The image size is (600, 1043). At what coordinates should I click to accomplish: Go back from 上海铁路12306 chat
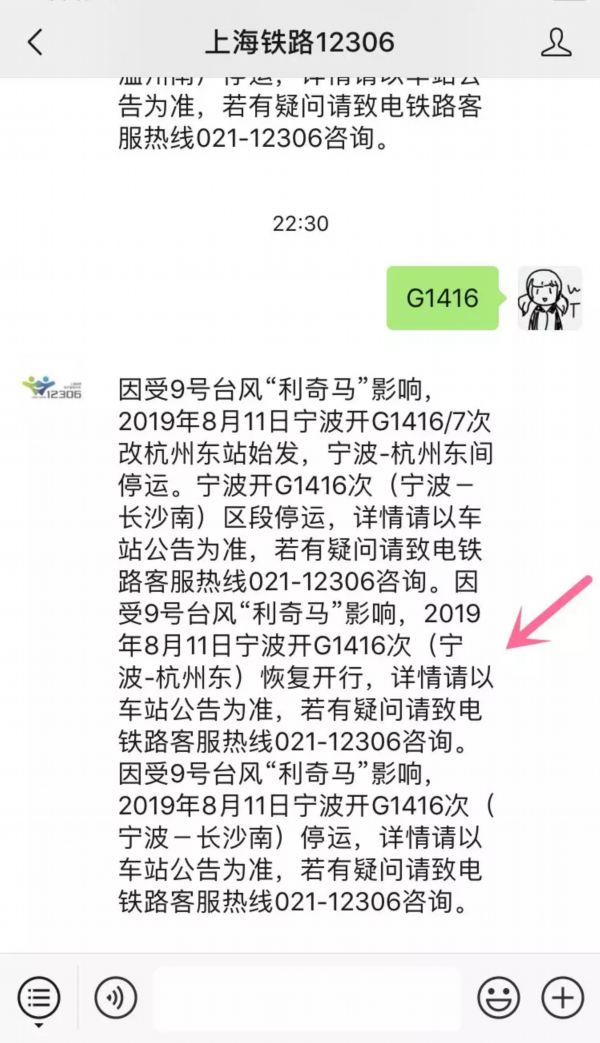click(36, 42)
